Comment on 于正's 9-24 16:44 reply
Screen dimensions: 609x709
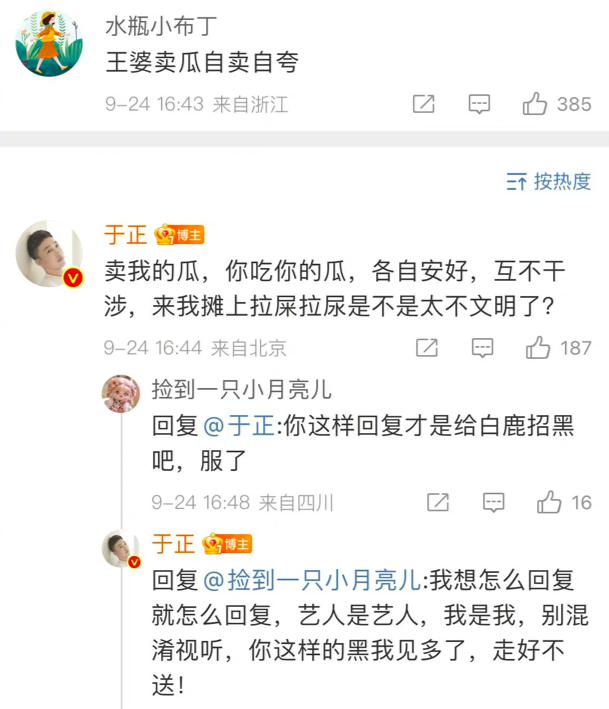(483, 347)
